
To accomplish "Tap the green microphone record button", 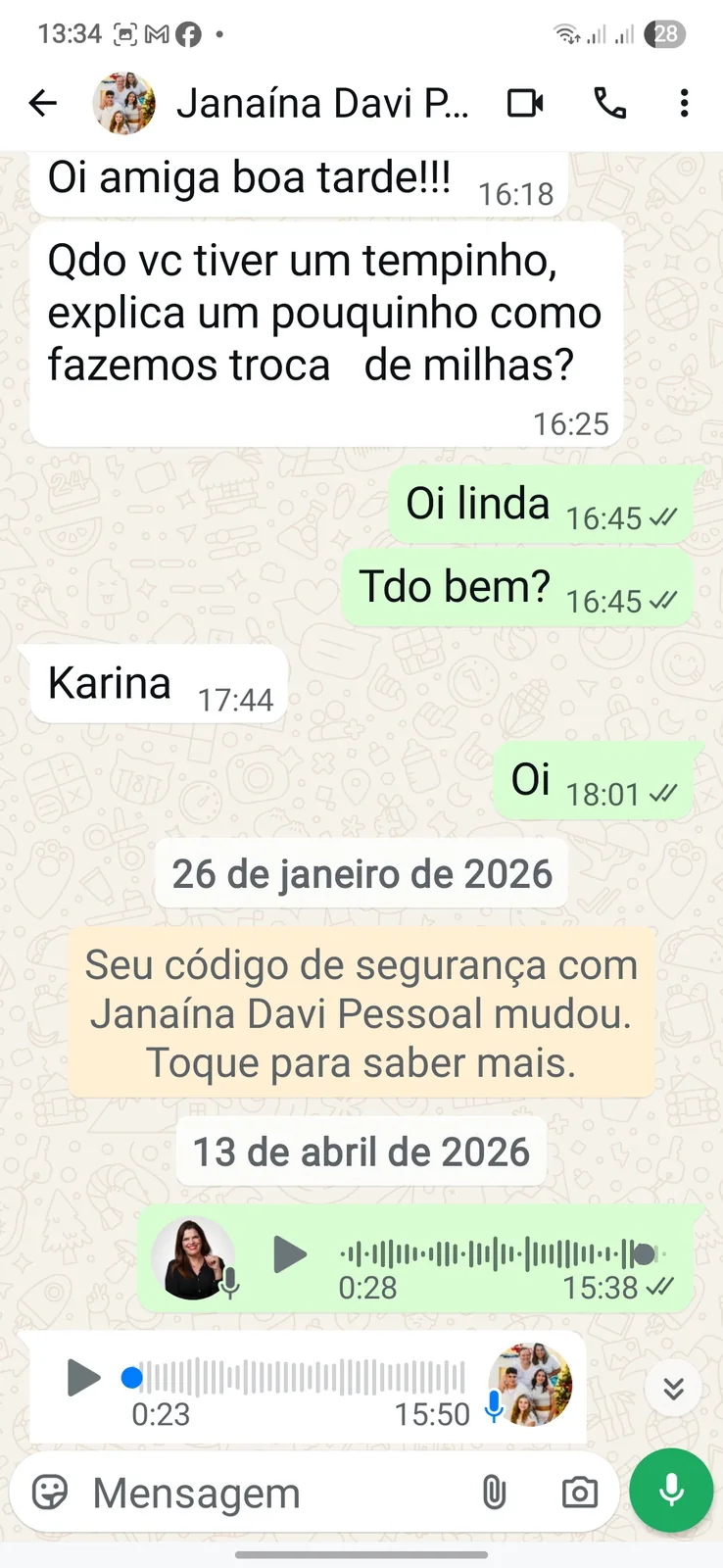I will [x=671, y=1491].
